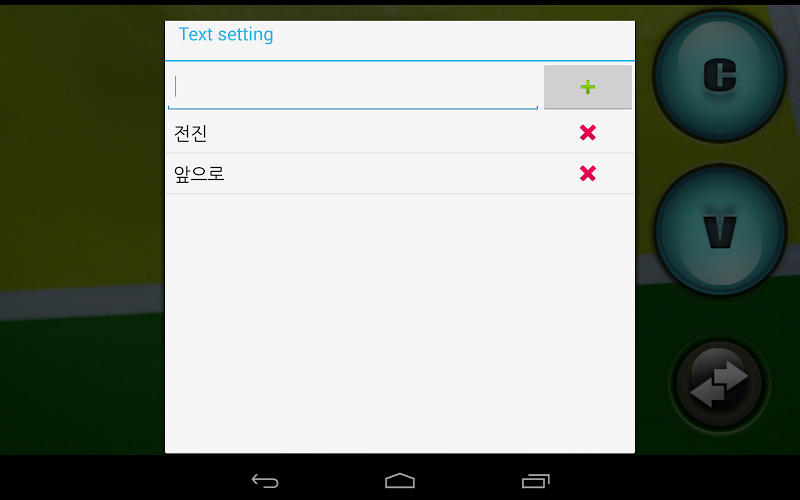Screen dimensions: 800x500
Task: Tap the round C button
Action: coord(719,75)
